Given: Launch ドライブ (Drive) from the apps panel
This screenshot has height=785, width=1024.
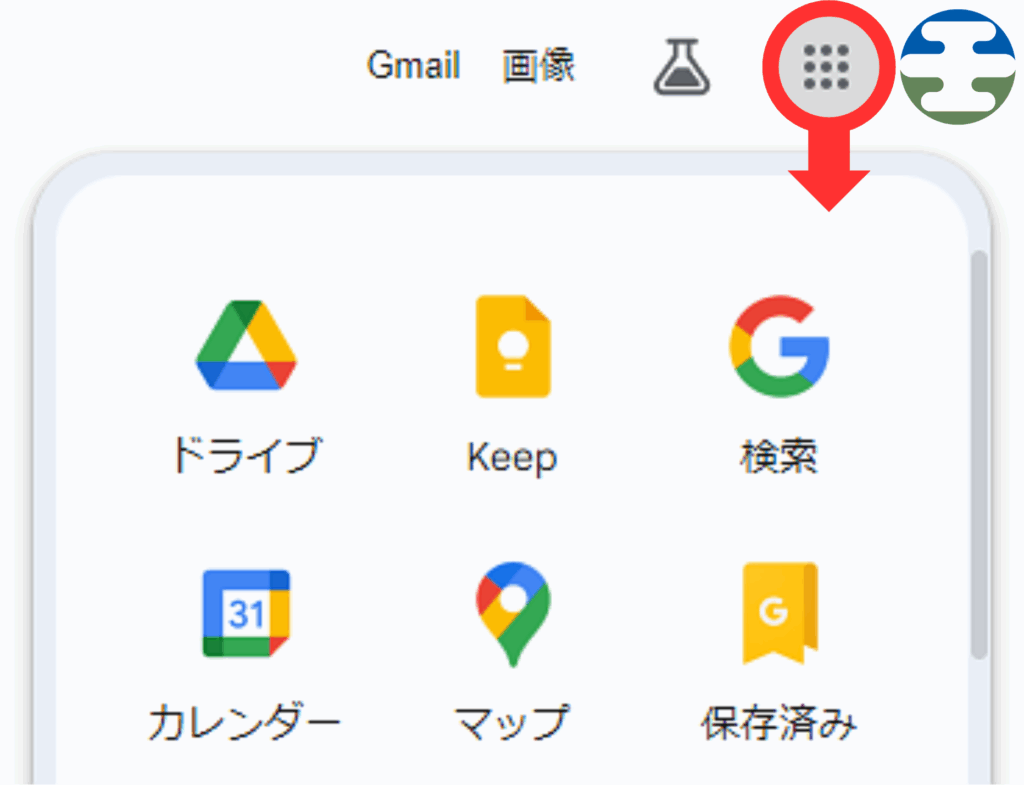Looking at the screenshot, I should pos(246,385).
